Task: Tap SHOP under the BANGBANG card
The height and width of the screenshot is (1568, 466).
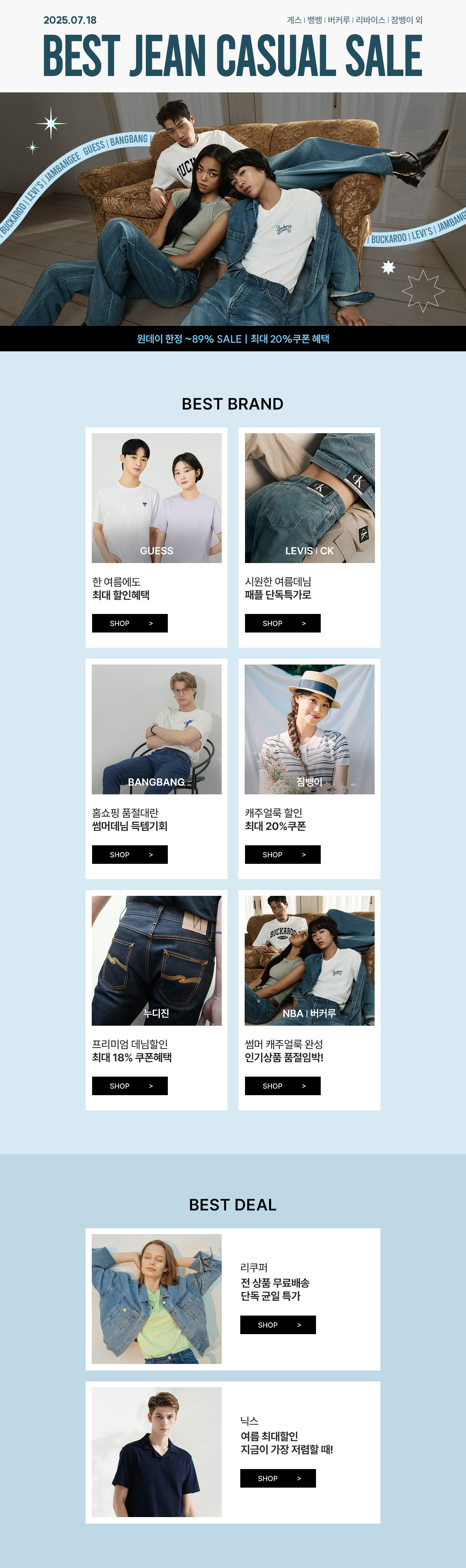Action: point(130,855)
